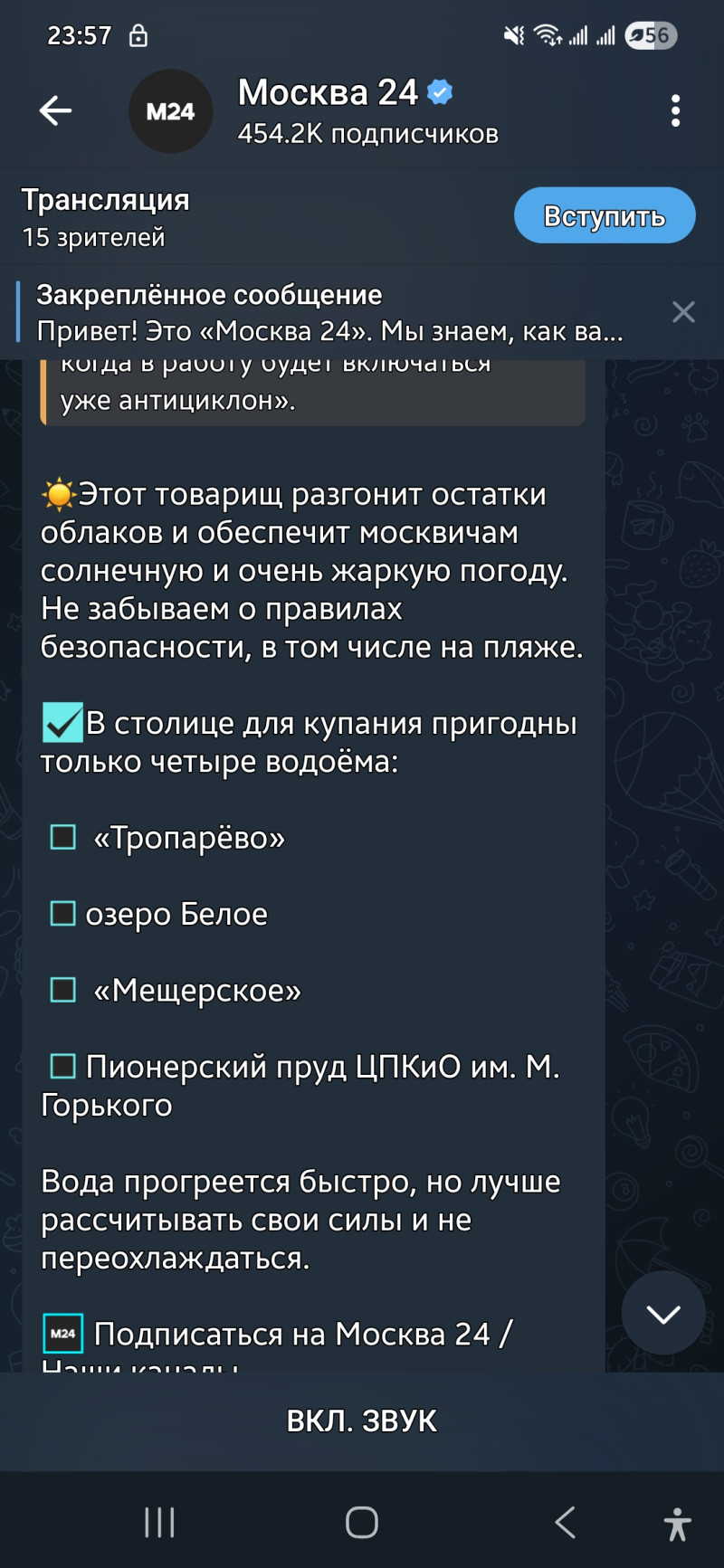This screenshot has height=1568, width=724.
Task: Unmute channel with ВКЛ. ЗВУК
Action: point(362,1421)
